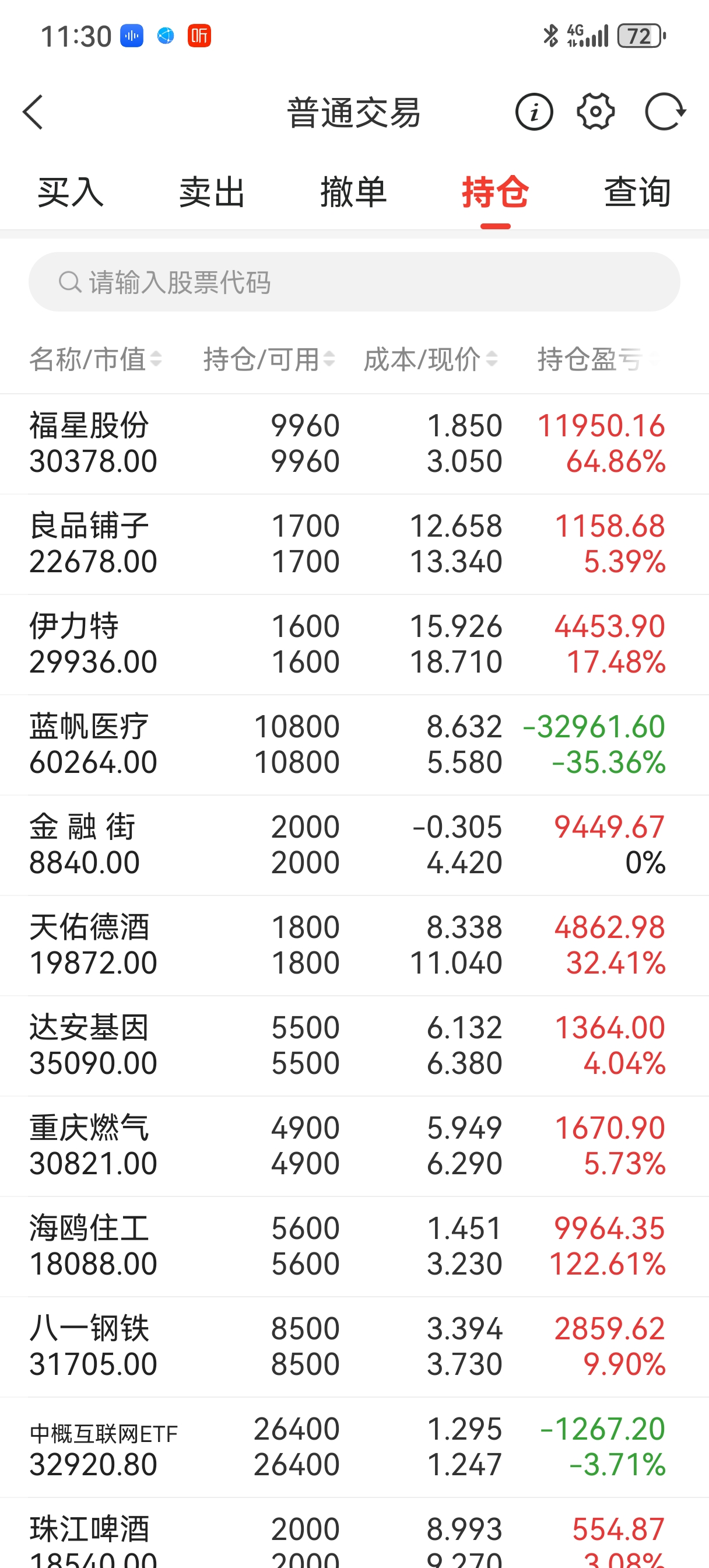709x1568 pixels.
Task: Open the 良品铺子 holding row
Action: coord(354,544)
